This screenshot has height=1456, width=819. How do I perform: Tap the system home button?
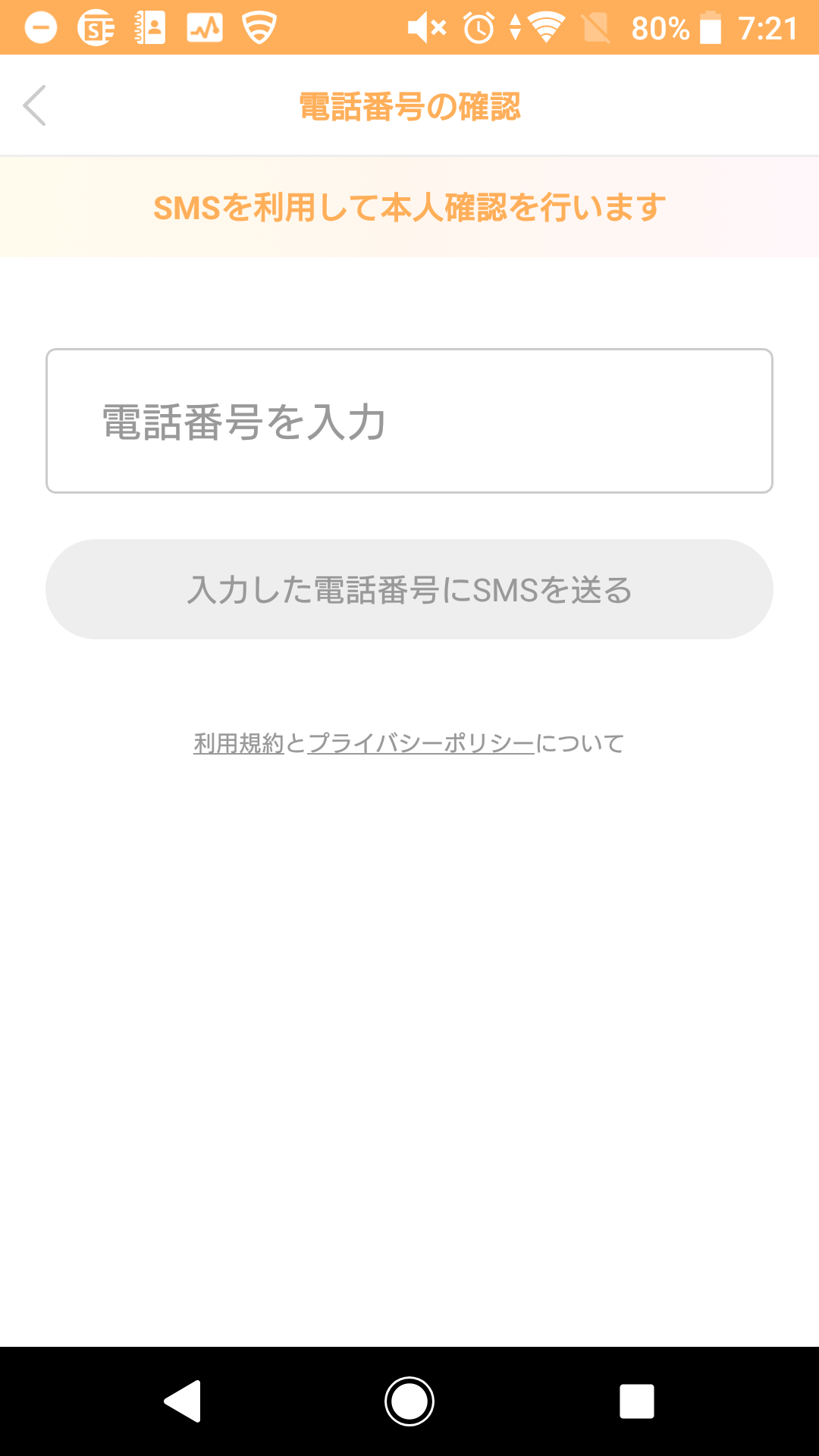(409, 1401)
